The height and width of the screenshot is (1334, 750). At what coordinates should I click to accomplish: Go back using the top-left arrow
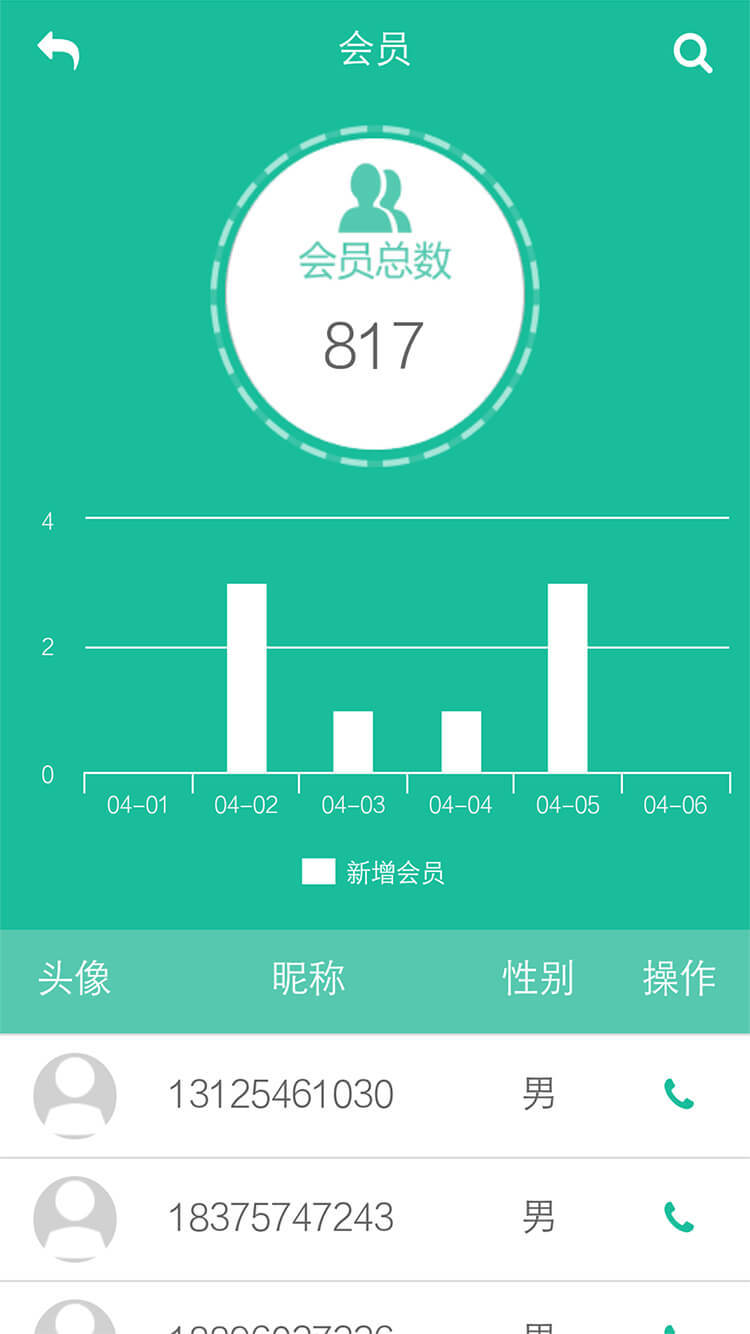coord(58,50)
